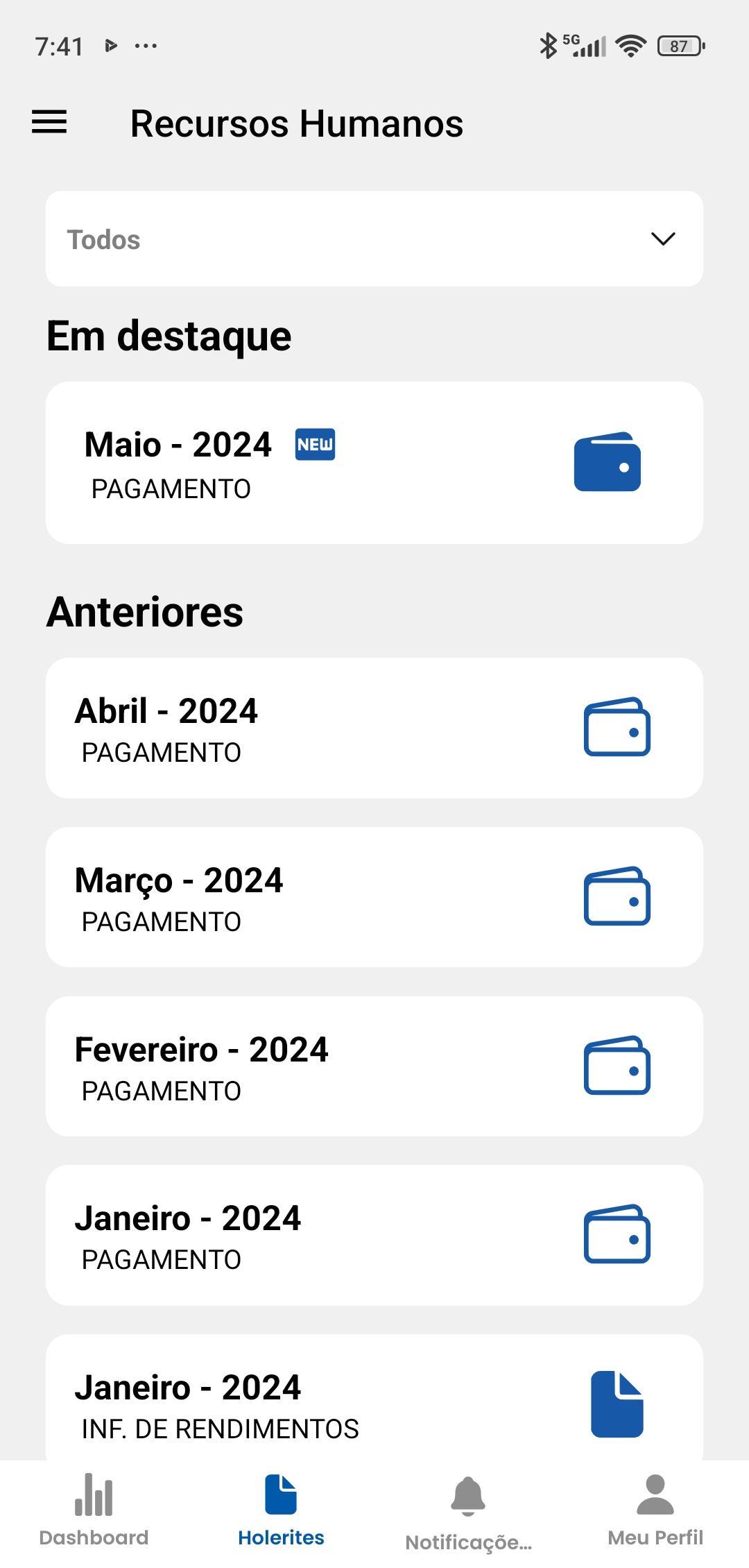
Task: Expand the Todos filter dropdown
Action: tap(374, 239)
